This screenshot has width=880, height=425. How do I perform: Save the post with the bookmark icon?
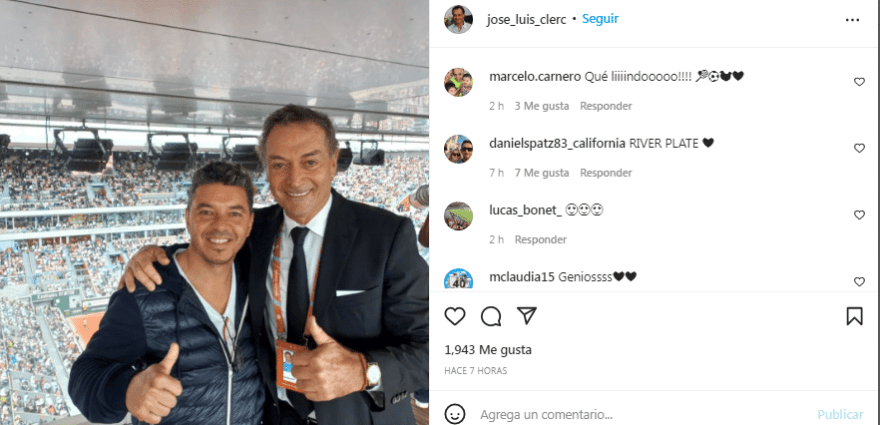(x=854, y=316)
